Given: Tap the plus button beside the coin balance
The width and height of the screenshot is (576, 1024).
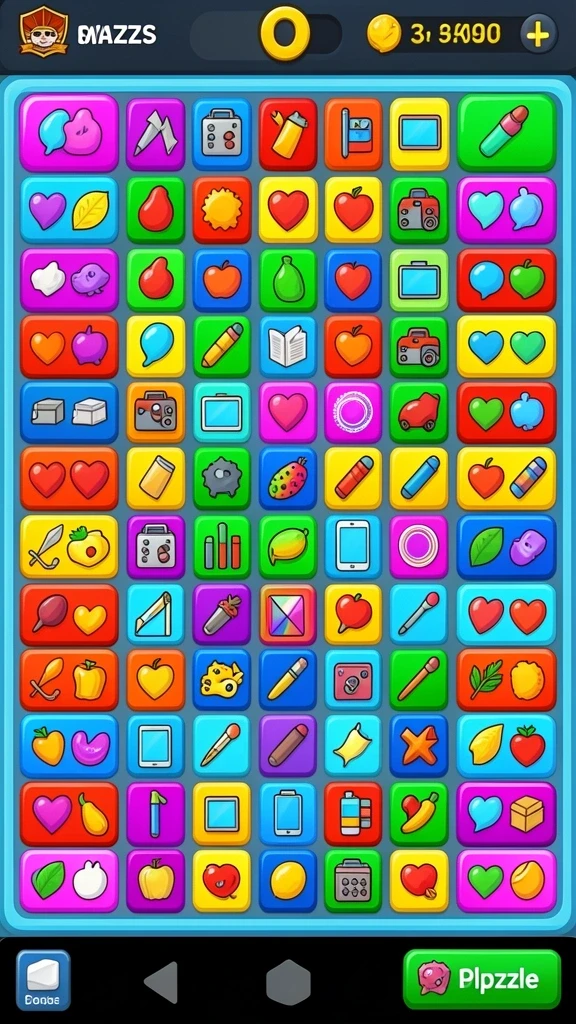Looking at the screenshot, I should point(537,33).
